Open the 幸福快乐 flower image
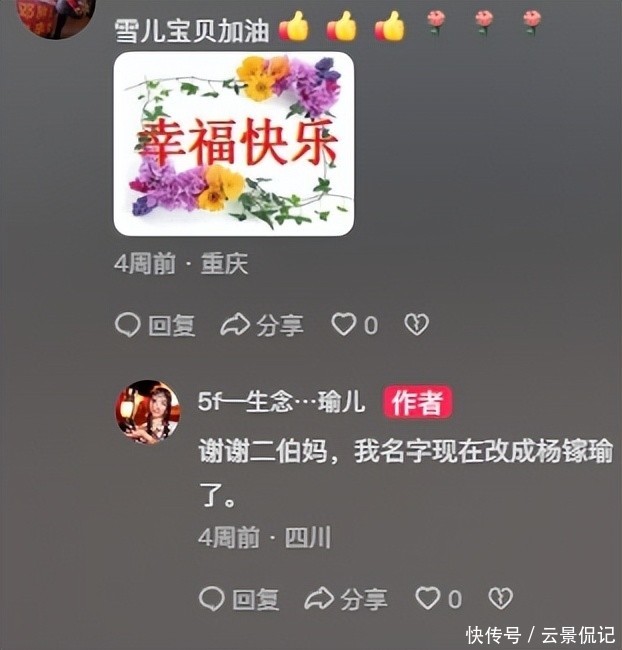The height and width of the screenshot is (650, 622). [x=234, y=144]
